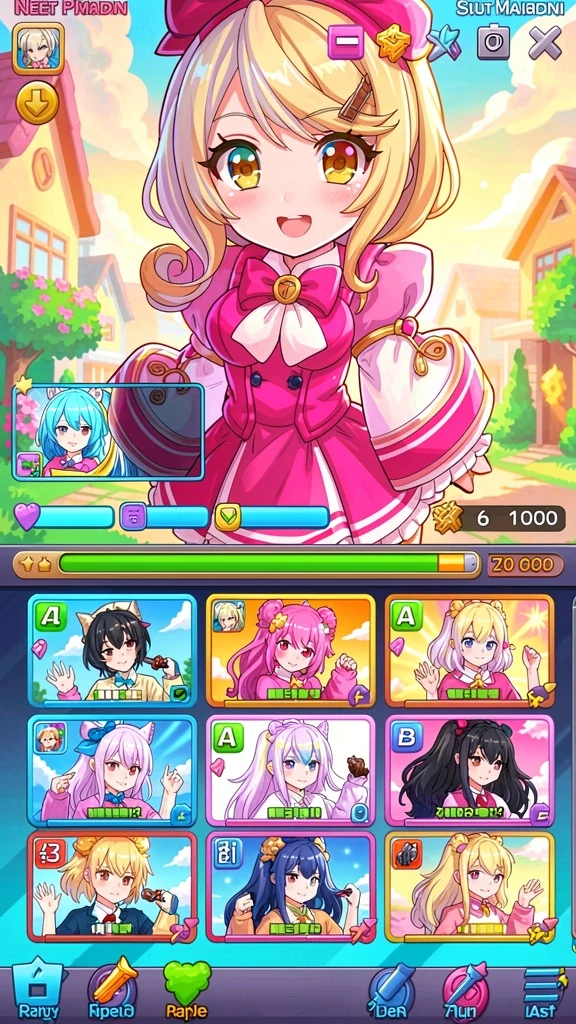The image size is (576, 1024).
Task: Tap the yellow down-arrow button
Action: tap(37, 103)
